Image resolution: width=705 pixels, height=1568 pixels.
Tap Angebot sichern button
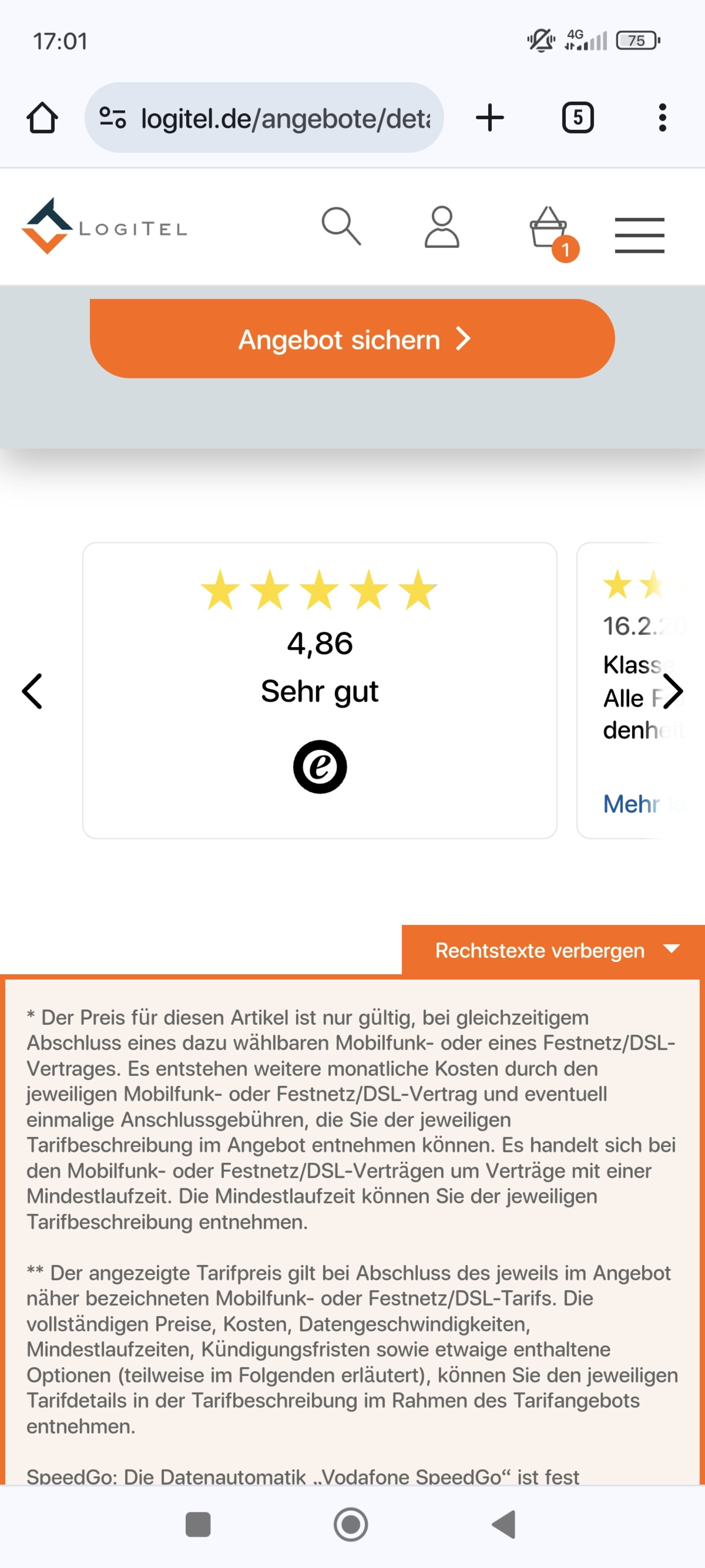coord(352,338)
